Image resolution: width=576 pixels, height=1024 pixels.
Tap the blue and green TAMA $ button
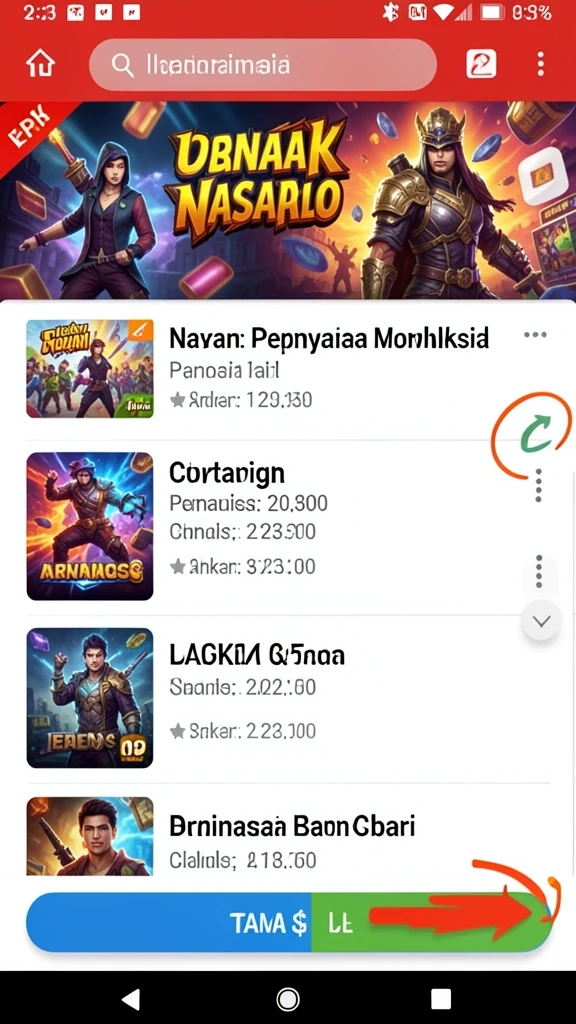coord(288,923)
